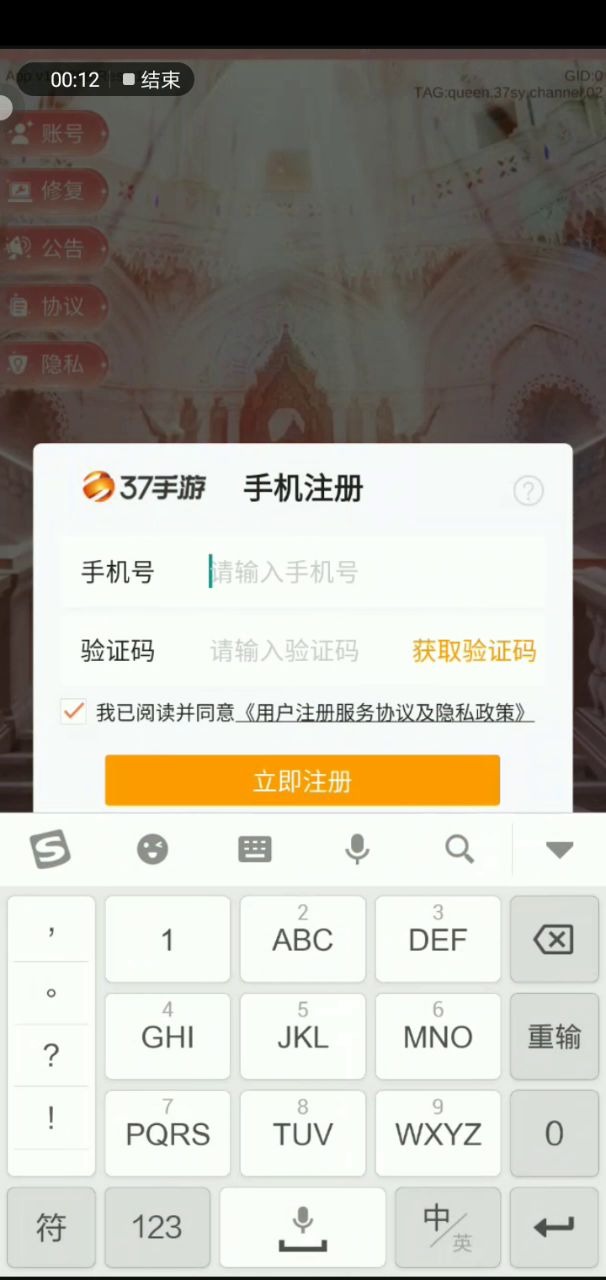Screen dimensions: 606x1280
Task: Switch keyboard to 123 numeric mode
Action: point(157,1227)
